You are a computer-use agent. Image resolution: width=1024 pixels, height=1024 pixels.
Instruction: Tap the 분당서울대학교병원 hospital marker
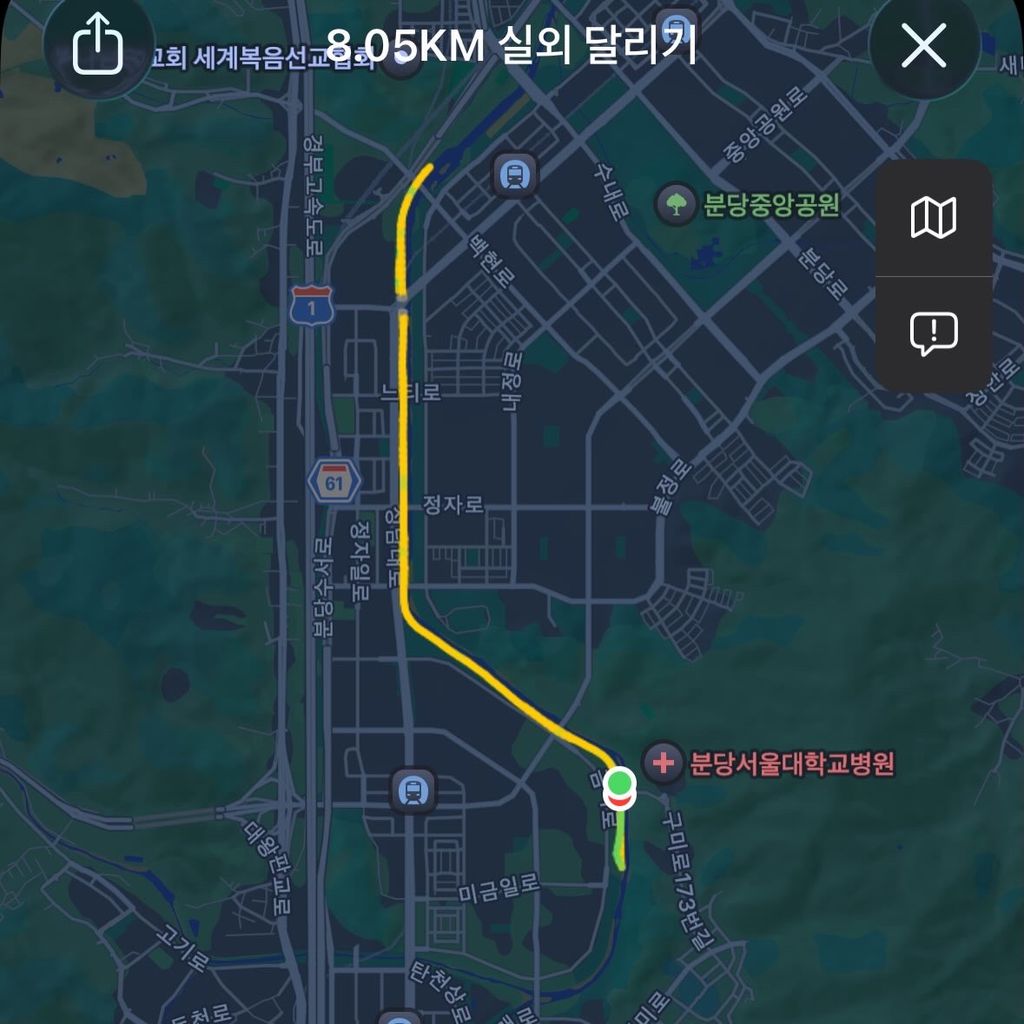[662, 764]
